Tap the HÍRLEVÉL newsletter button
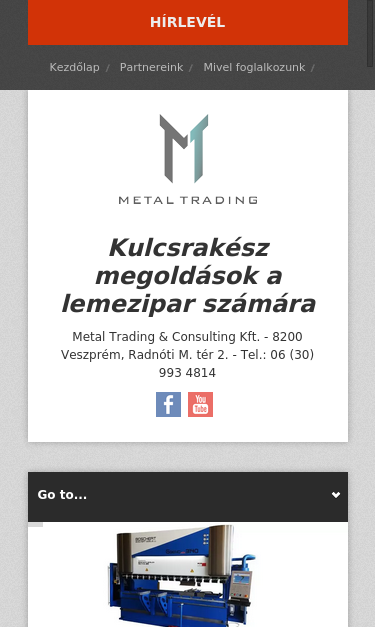The image size is (375, 627). [x=188, y=22]
